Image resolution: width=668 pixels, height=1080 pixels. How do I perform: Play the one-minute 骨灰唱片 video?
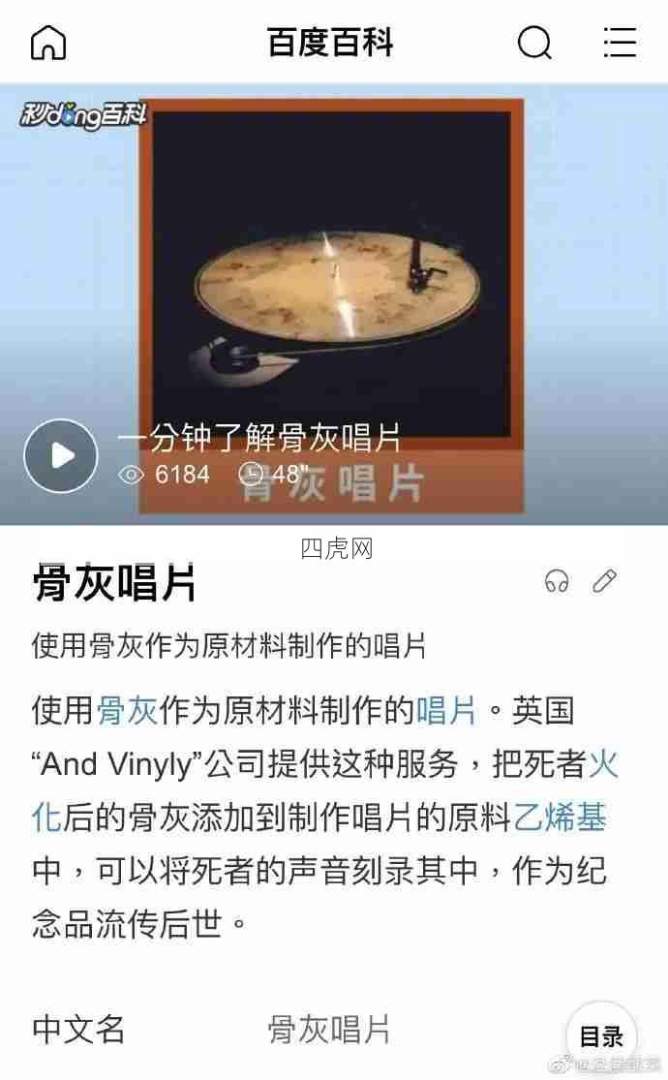click(61, 456)
